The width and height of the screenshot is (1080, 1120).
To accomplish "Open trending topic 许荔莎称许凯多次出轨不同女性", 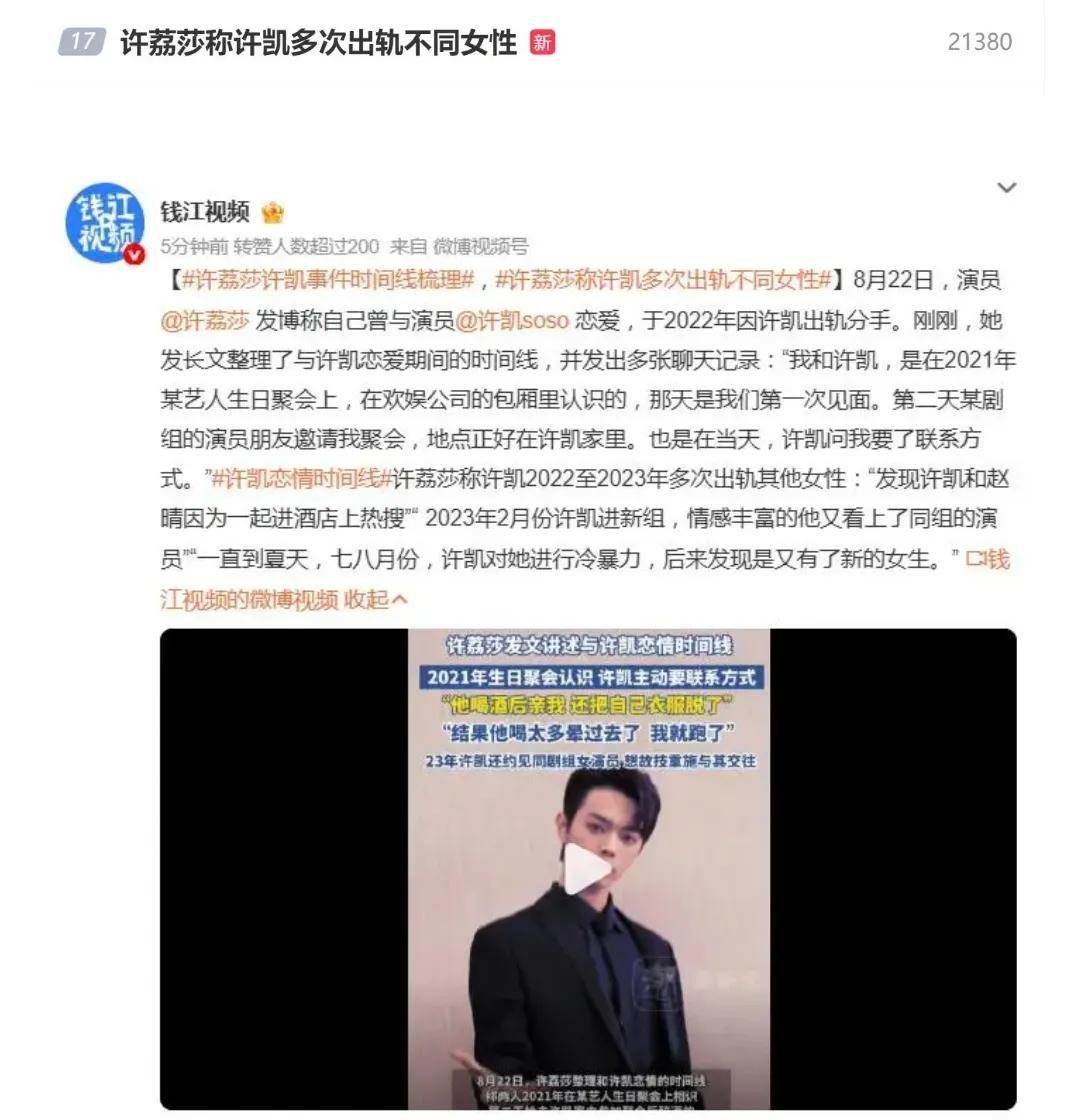I will pos(318,43).
